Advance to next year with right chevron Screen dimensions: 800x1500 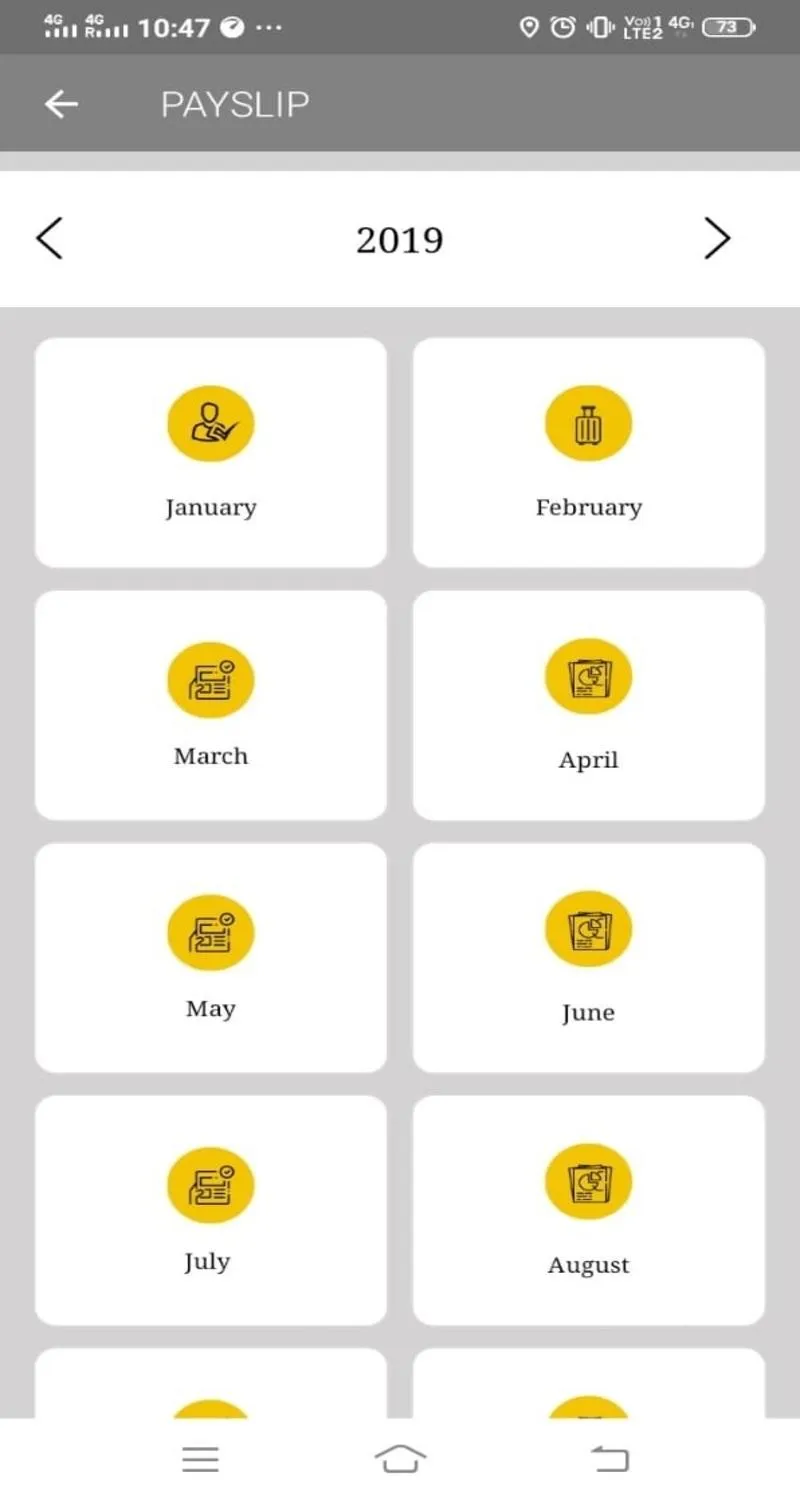(x=716, y=239)
